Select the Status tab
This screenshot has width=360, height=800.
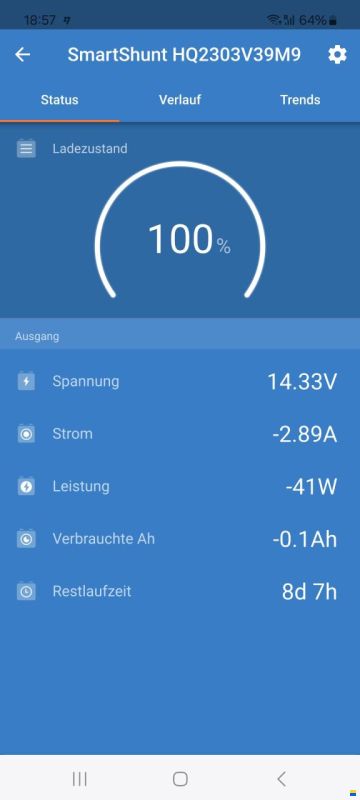(60, 99)
